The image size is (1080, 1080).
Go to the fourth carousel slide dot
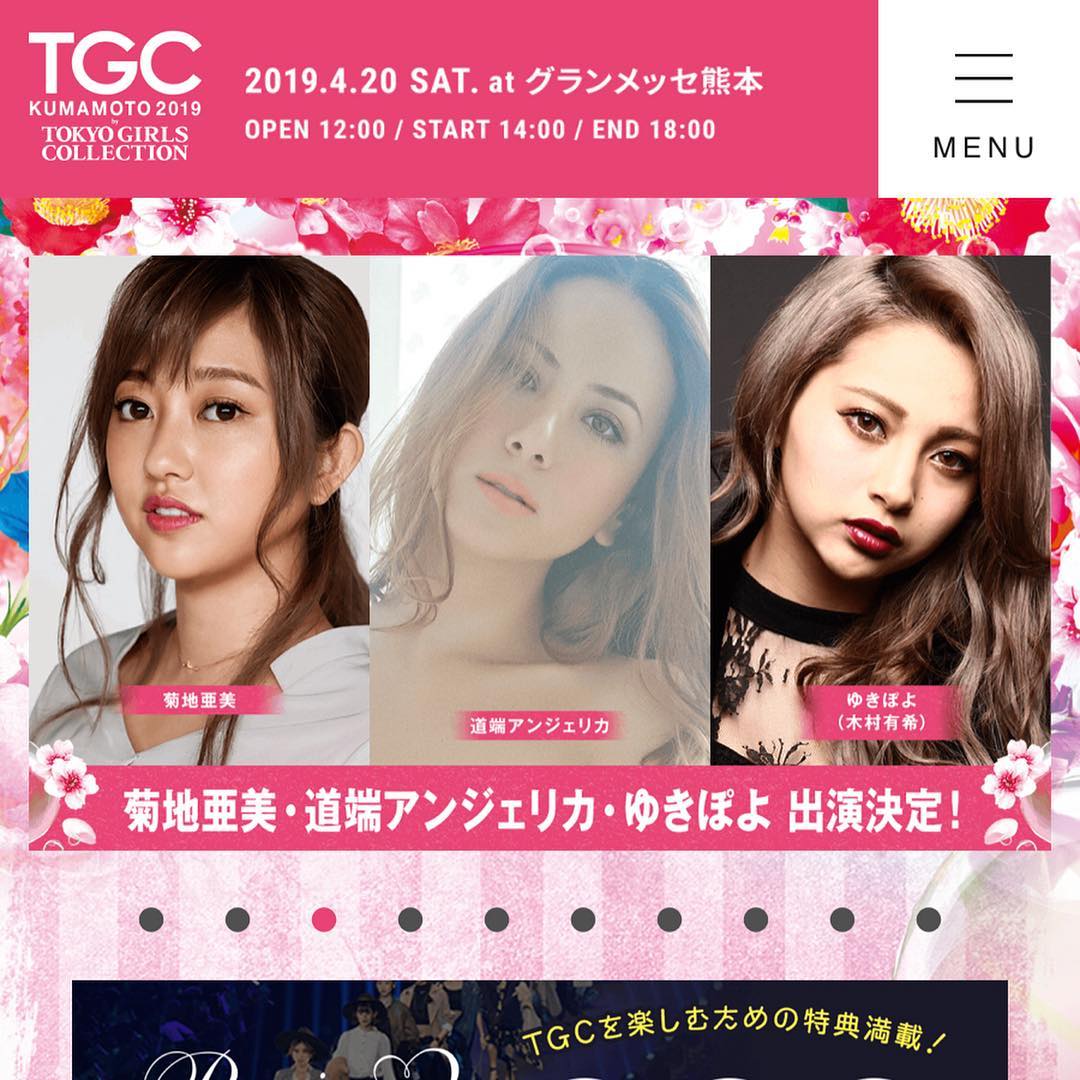[410, 919]
